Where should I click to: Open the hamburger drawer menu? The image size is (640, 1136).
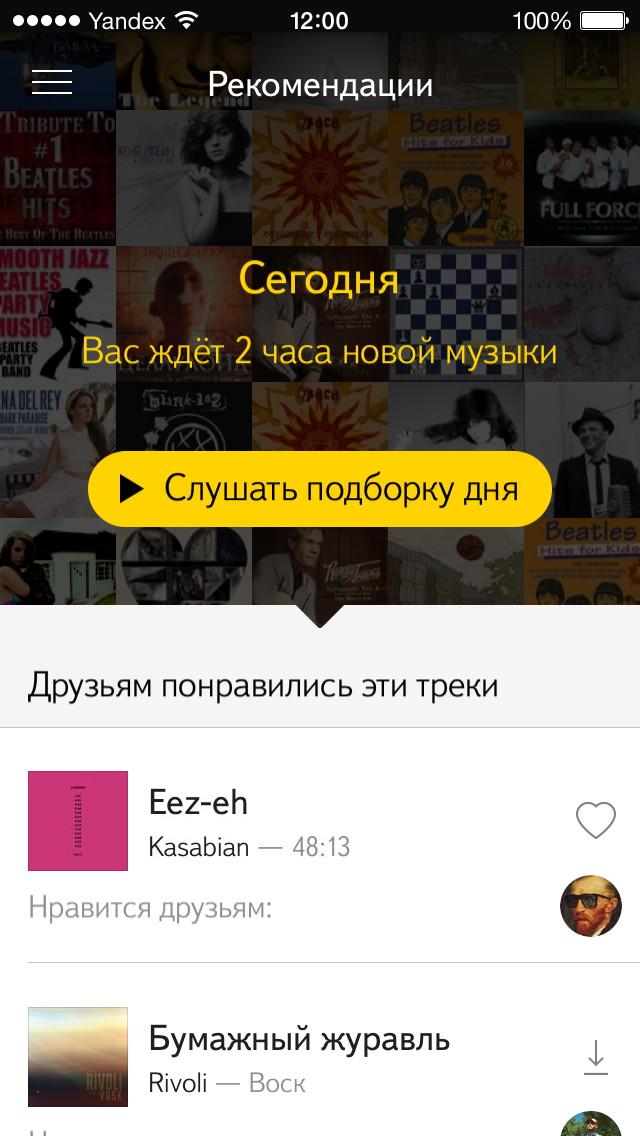[52, 82]
